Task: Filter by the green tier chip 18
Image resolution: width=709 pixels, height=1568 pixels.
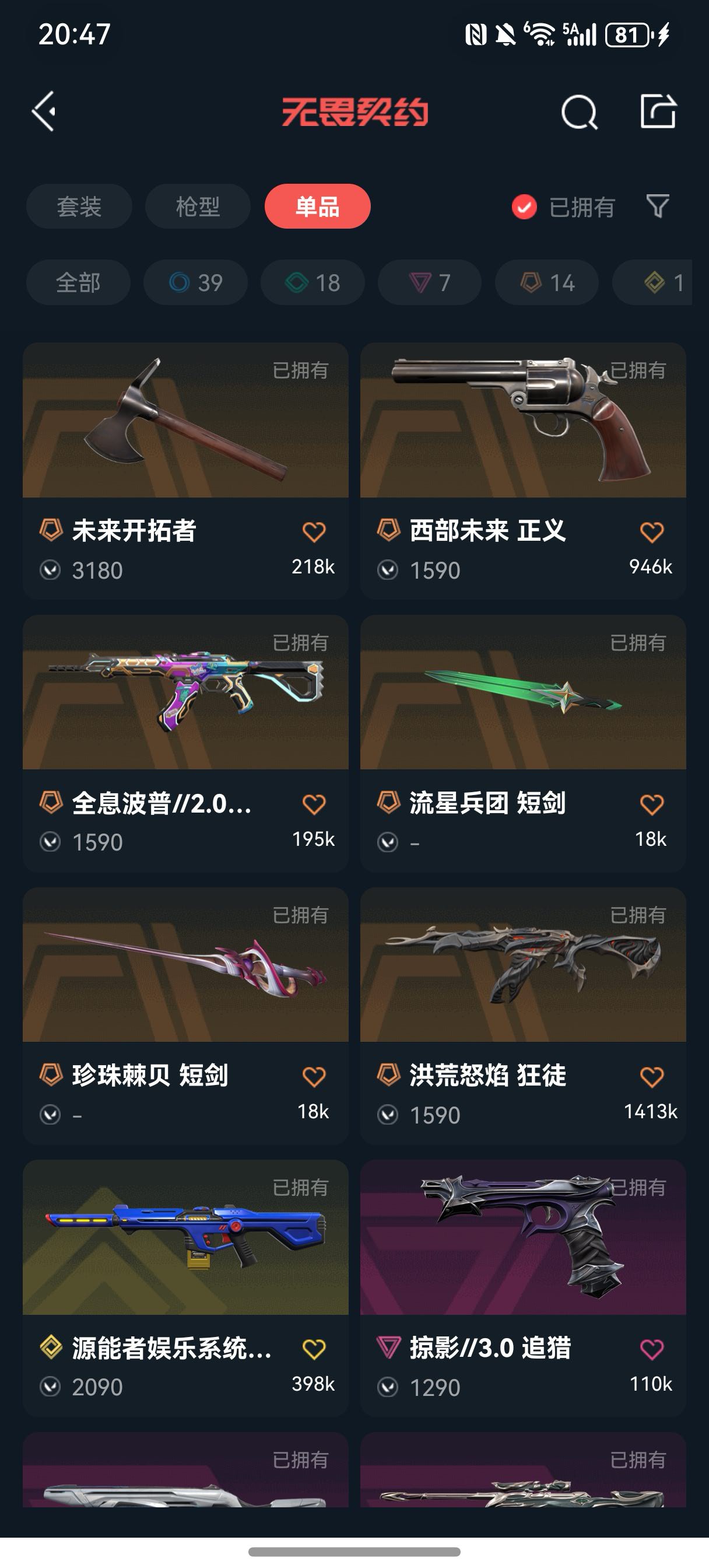Action: click(312, 282)
